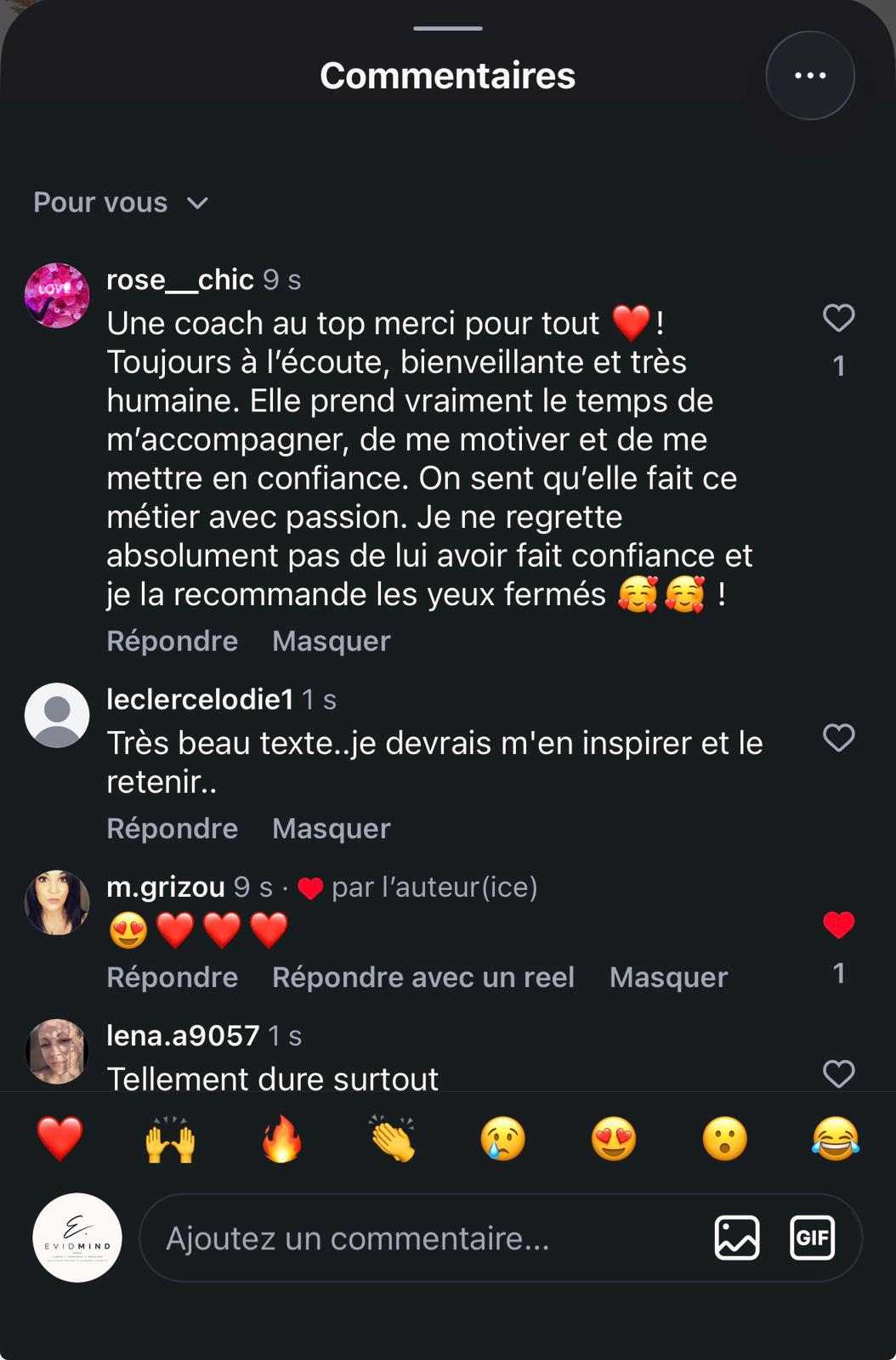Expand the Pour vous sorting dropdown

pyautogui.click(x=121, y=202)
